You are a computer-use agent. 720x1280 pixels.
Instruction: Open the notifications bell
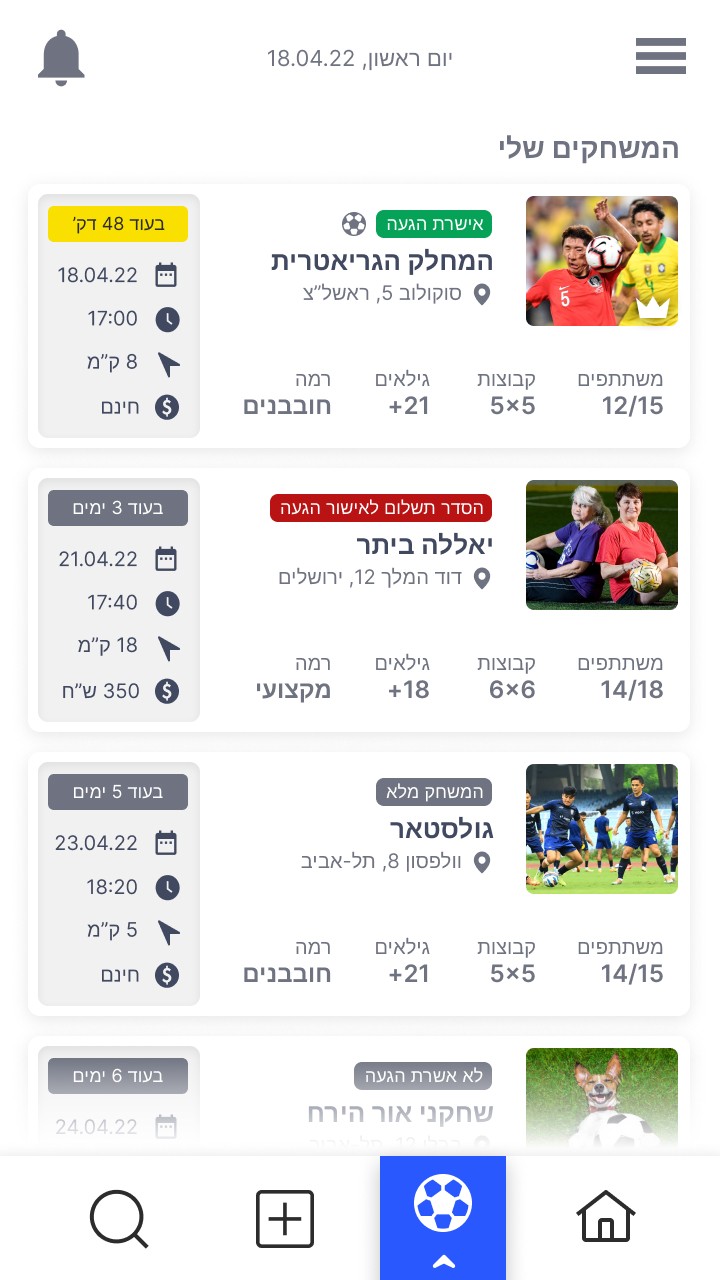(x=61, y=57)
